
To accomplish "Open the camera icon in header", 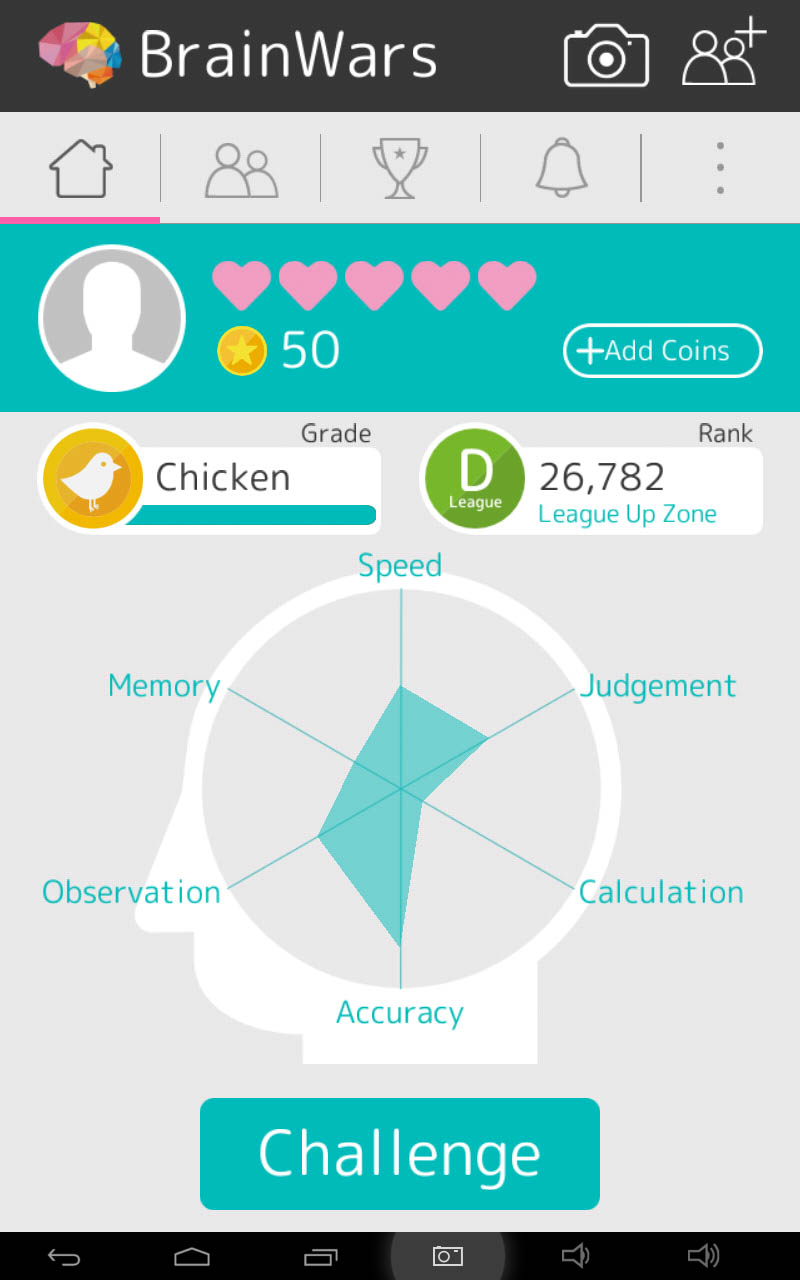I will (x=606, y=57).
